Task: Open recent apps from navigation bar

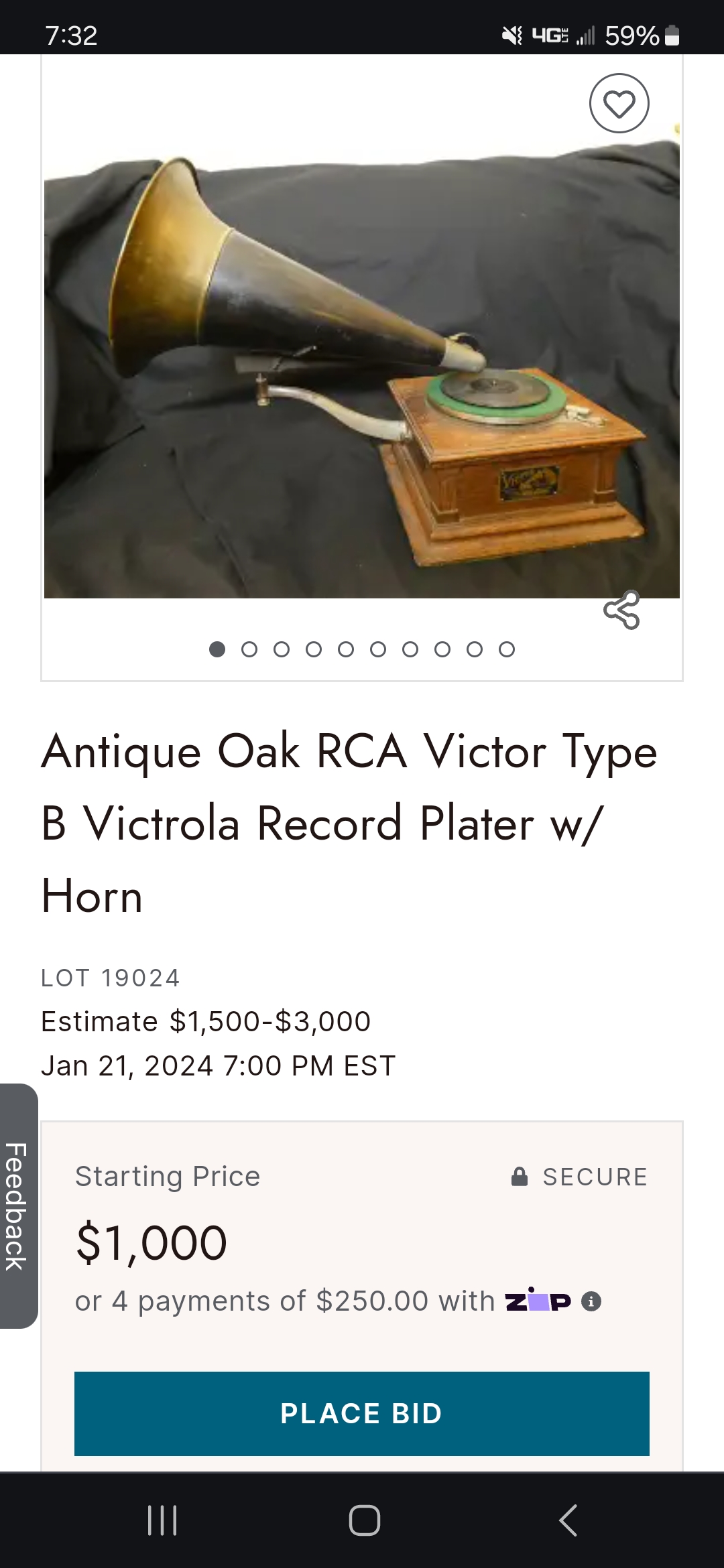Action: [162, 1520]
